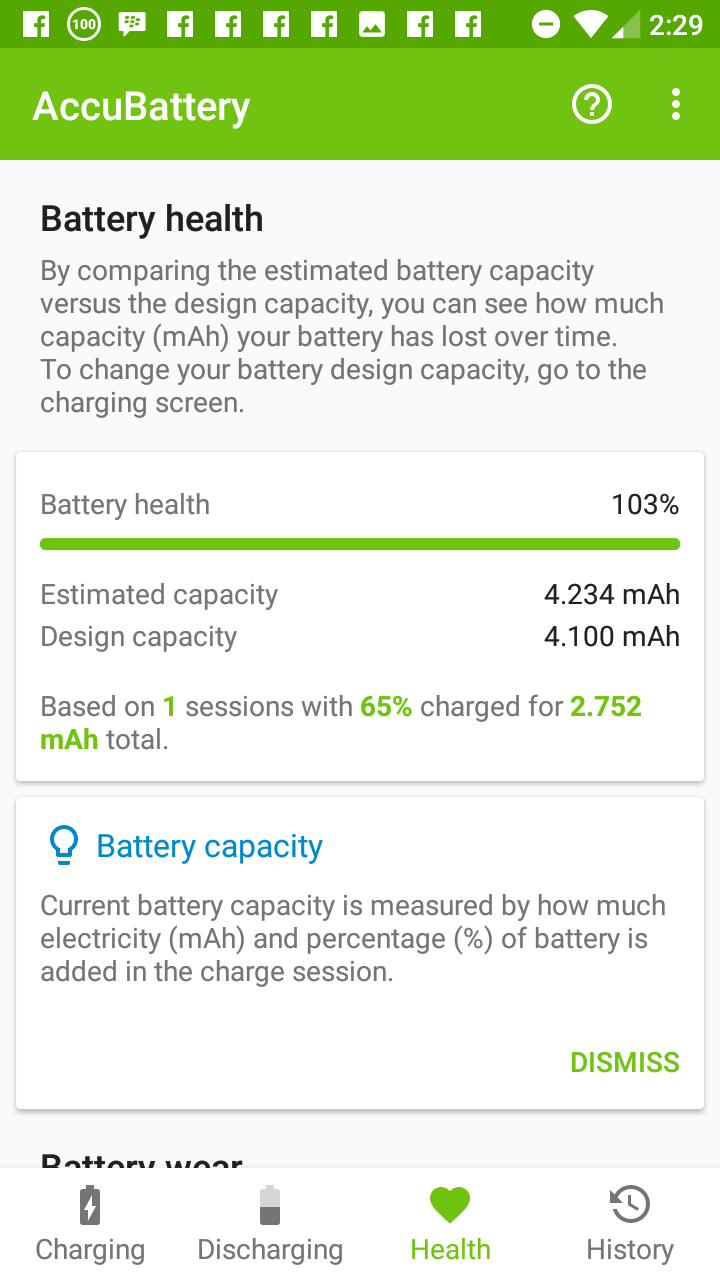Open the overflow three-dot menu
Screen dimensions: 720x1280
click(x=675, y=104)
